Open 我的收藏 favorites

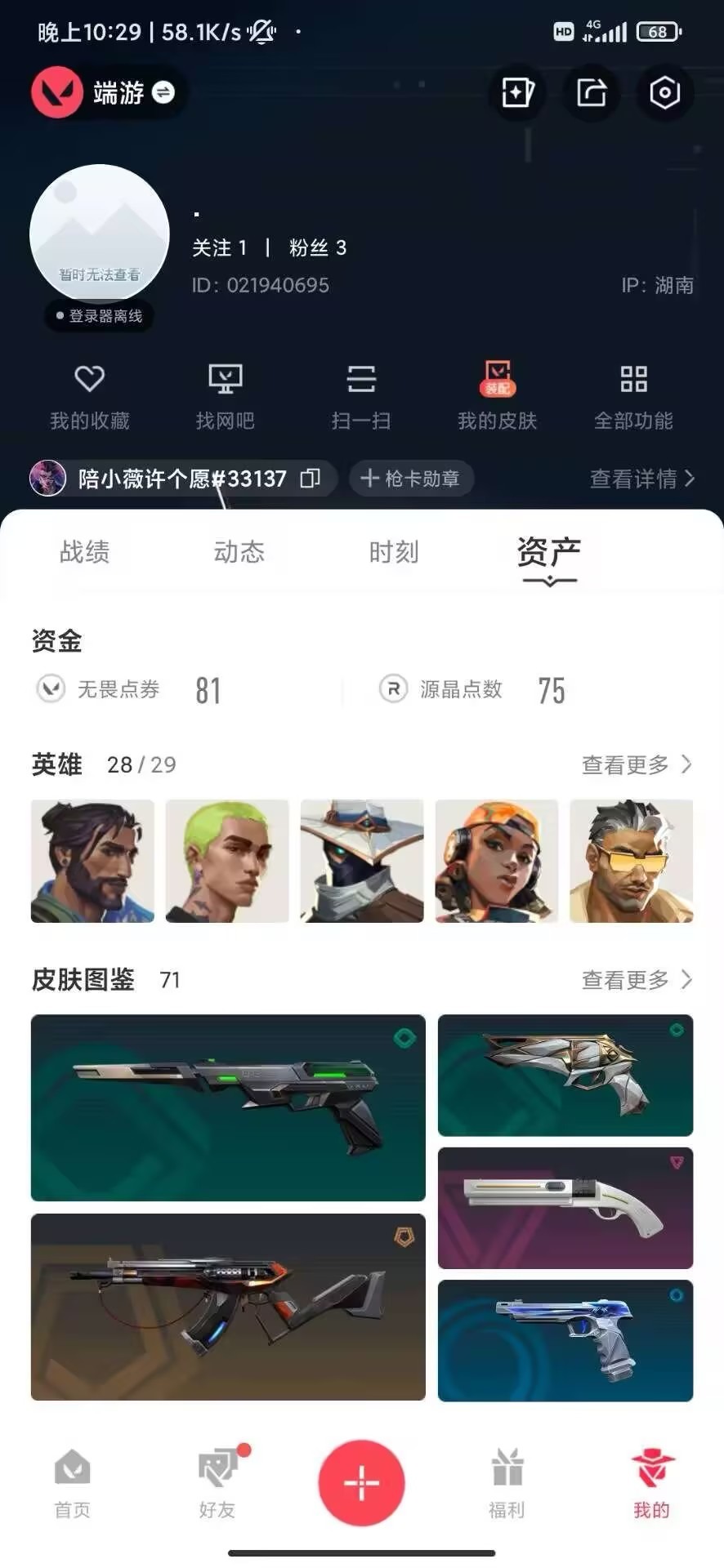click(90, 397)
